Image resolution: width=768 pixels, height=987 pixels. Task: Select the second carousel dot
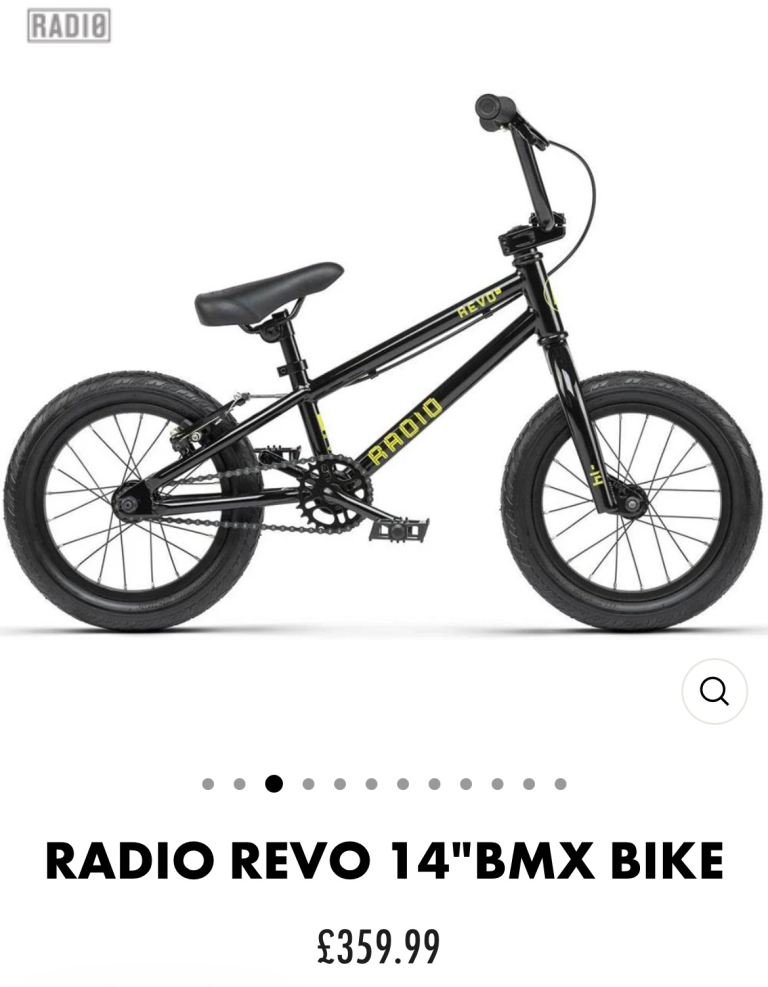(x=239, y=784)
